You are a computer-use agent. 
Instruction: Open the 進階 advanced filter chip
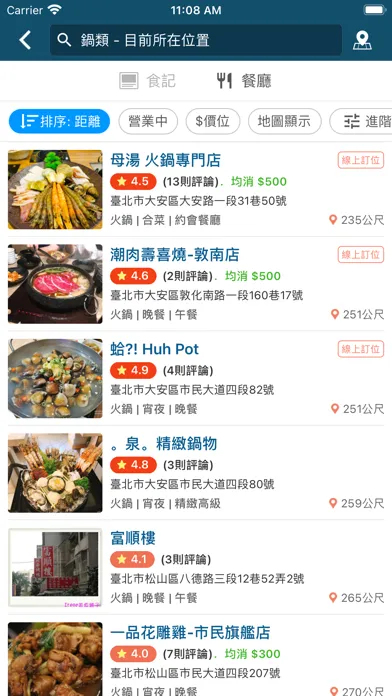pyautogui.click(x=361, y=121)
